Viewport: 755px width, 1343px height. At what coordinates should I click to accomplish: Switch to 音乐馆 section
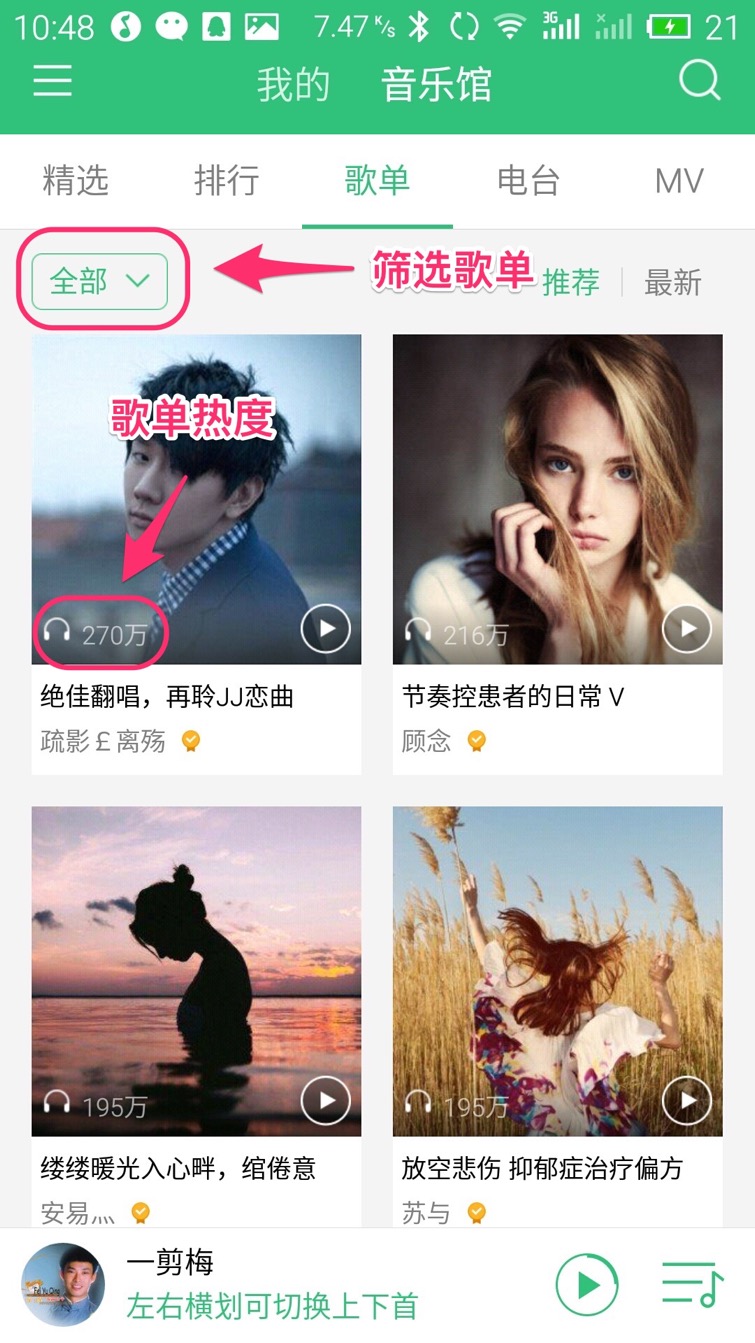[x=437, y=85]
